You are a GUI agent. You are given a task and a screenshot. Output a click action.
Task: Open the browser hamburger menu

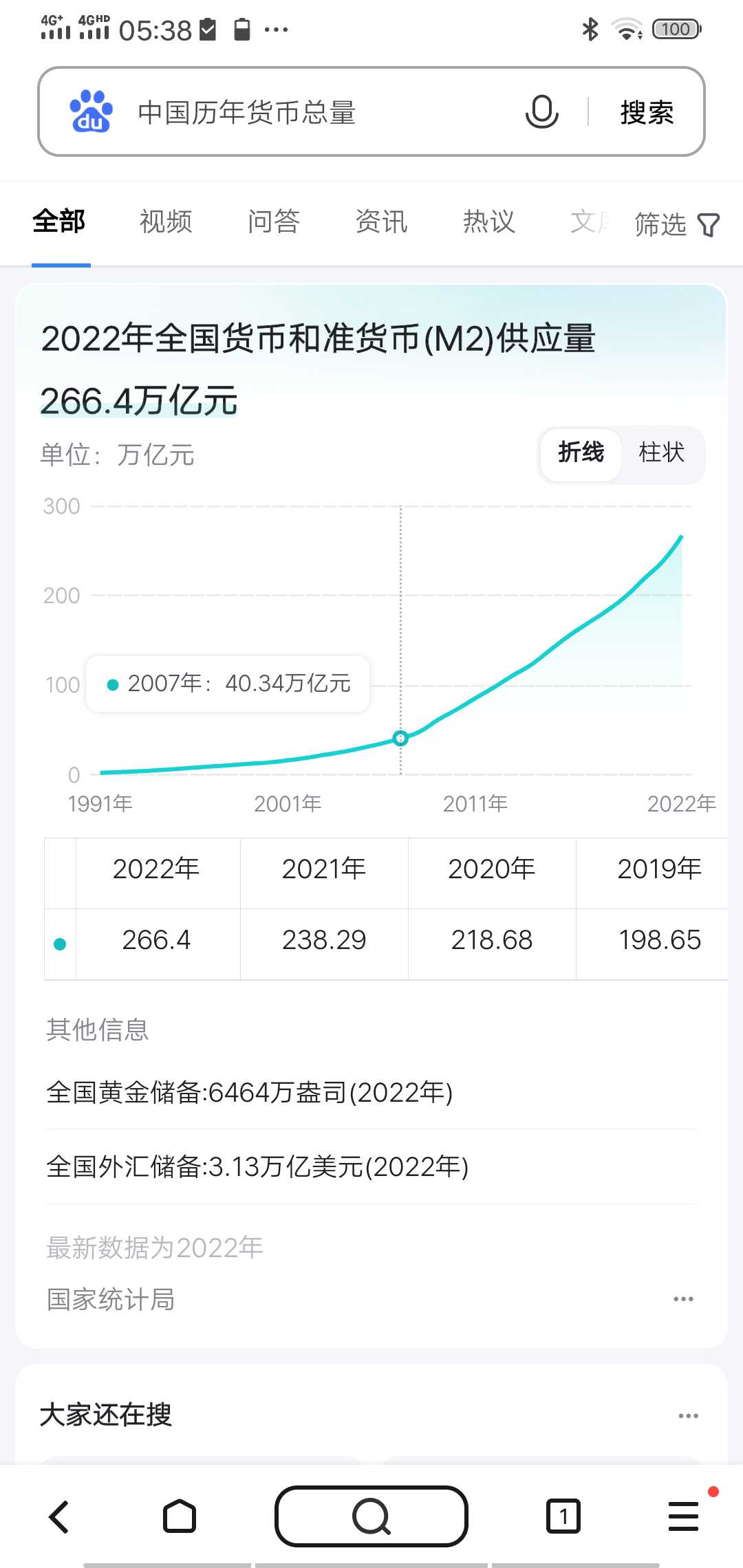[x=684, y=1516]
